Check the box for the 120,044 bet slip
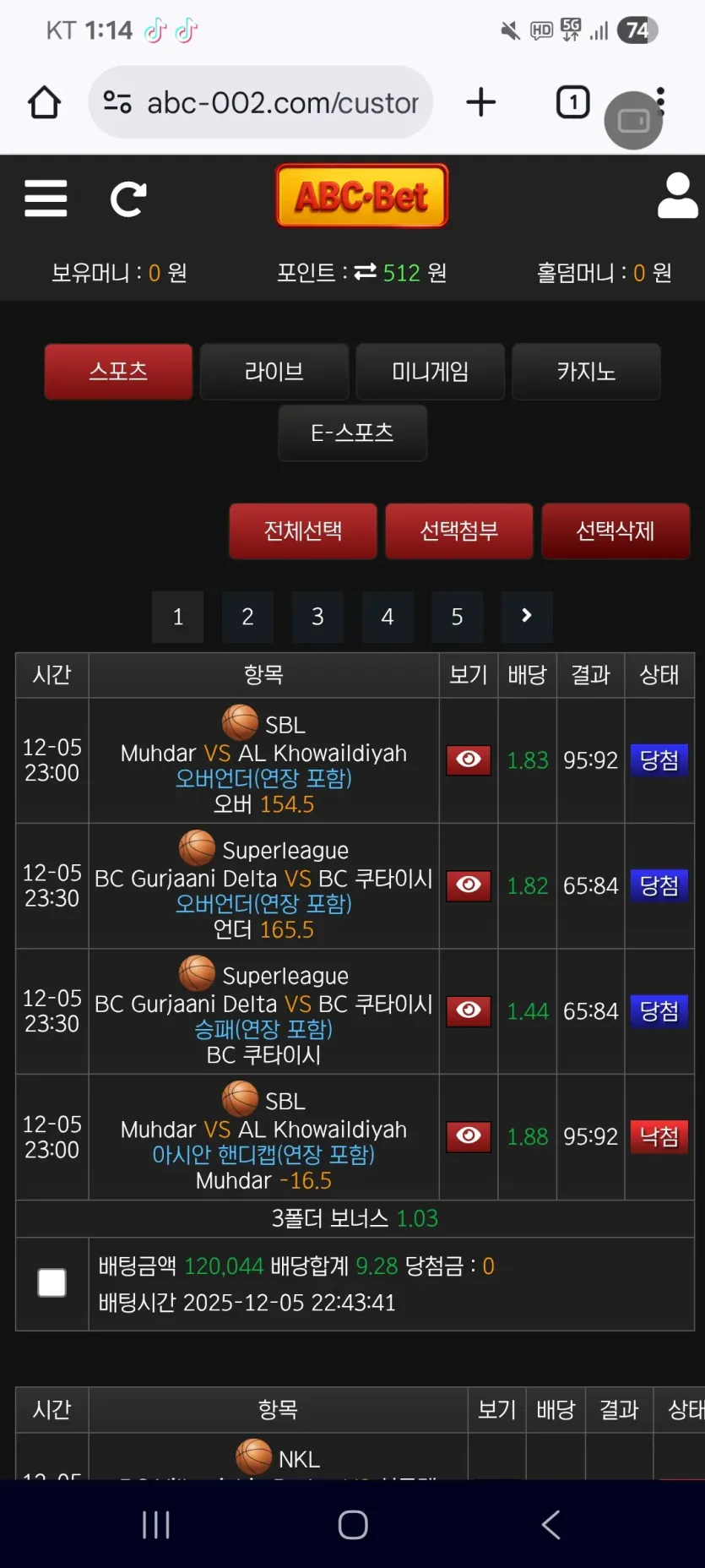The height and width of the screenshot is (1568, 705). tap(52, 1282)
